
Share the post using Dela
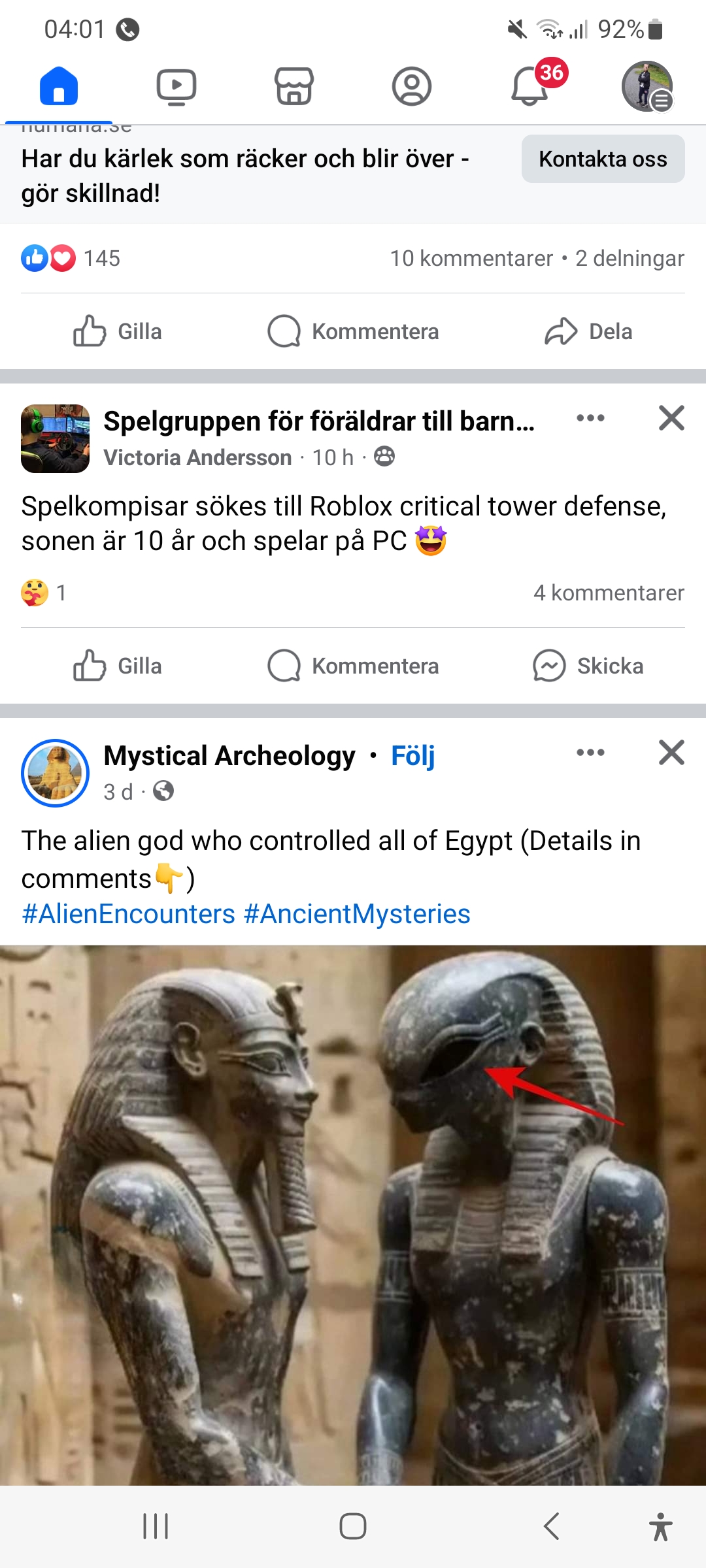point(588,331)
